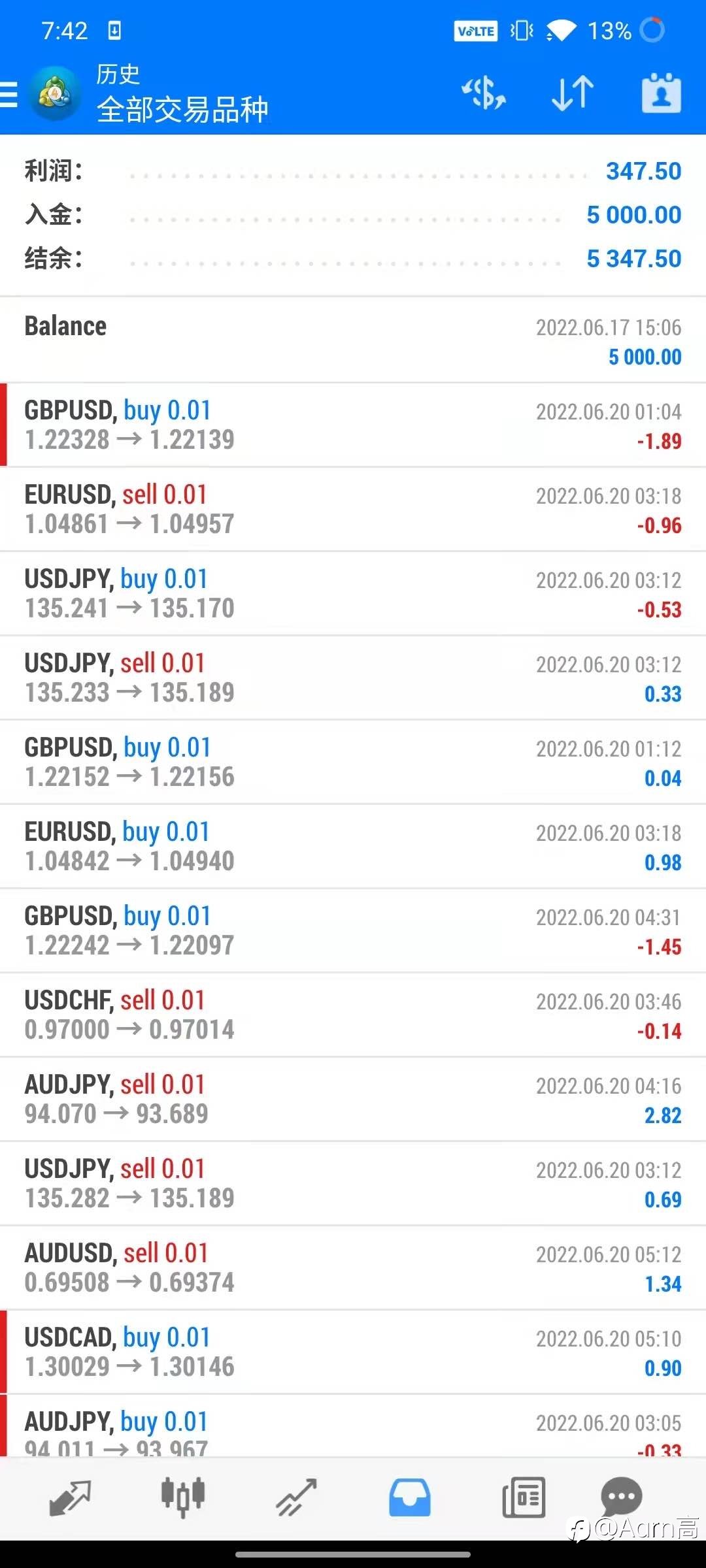Select the History inbox tab

pyautogui.click(x=410, y=1498)
